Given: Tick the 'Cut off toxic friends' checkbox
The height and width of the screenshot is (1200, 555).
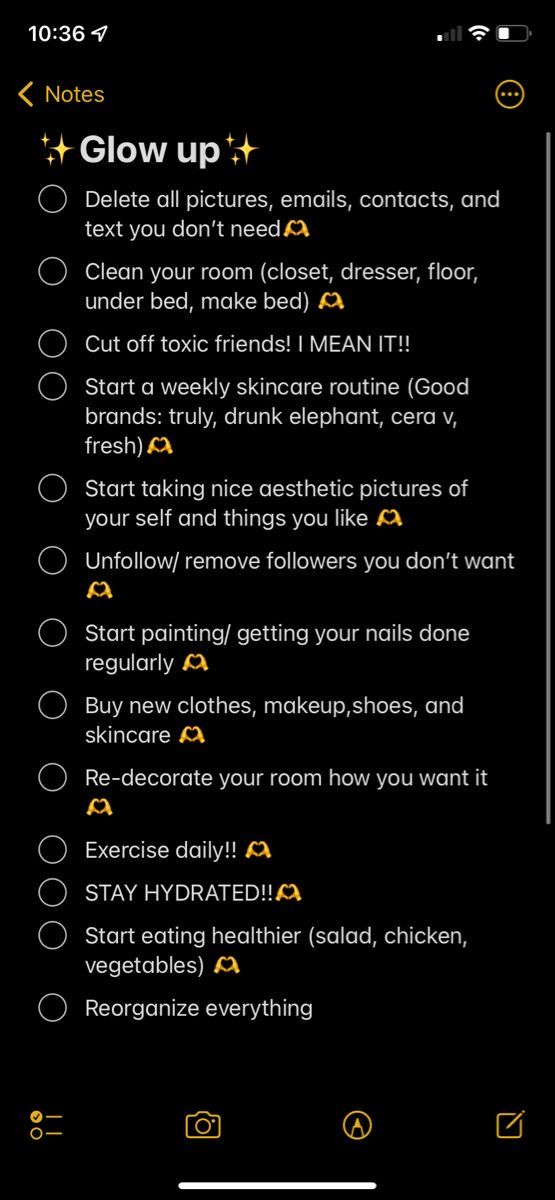Looking at the screenshot, I should point(52,344).
